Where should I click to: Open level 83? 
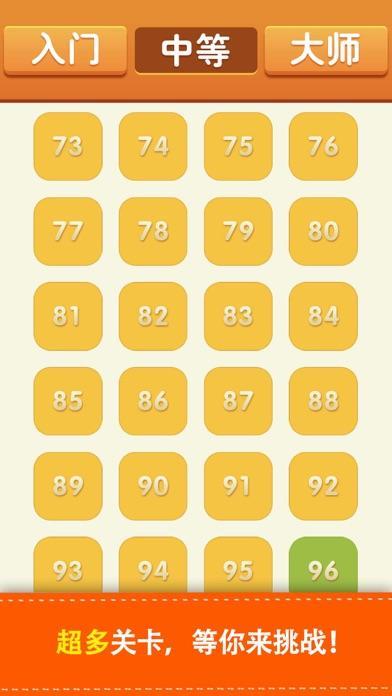pyautogui.click(x=238, y=316)
